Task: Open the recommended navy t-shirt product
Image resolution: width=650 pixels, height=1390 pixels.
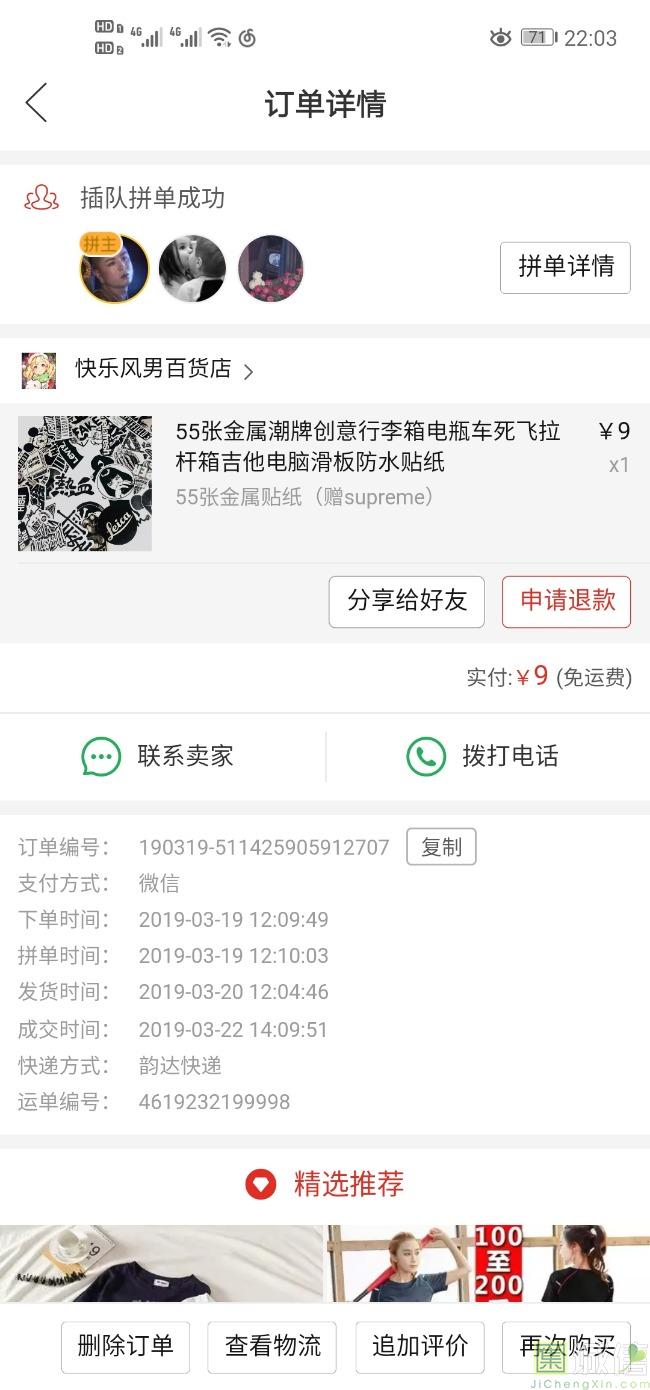Action: tap(160, 1263)
